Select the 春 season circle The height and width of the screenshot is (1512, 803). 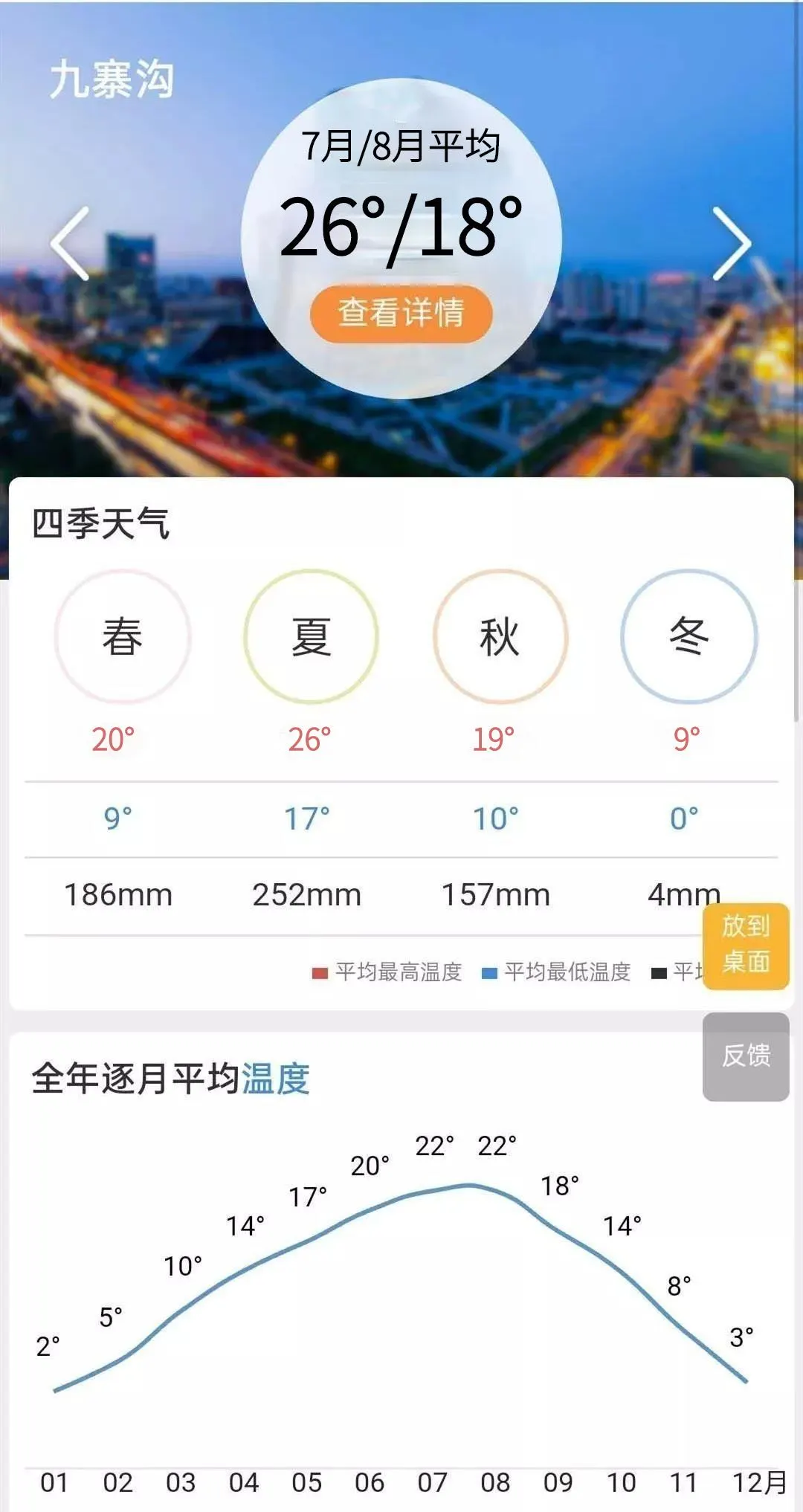click(x=123, y=636)
